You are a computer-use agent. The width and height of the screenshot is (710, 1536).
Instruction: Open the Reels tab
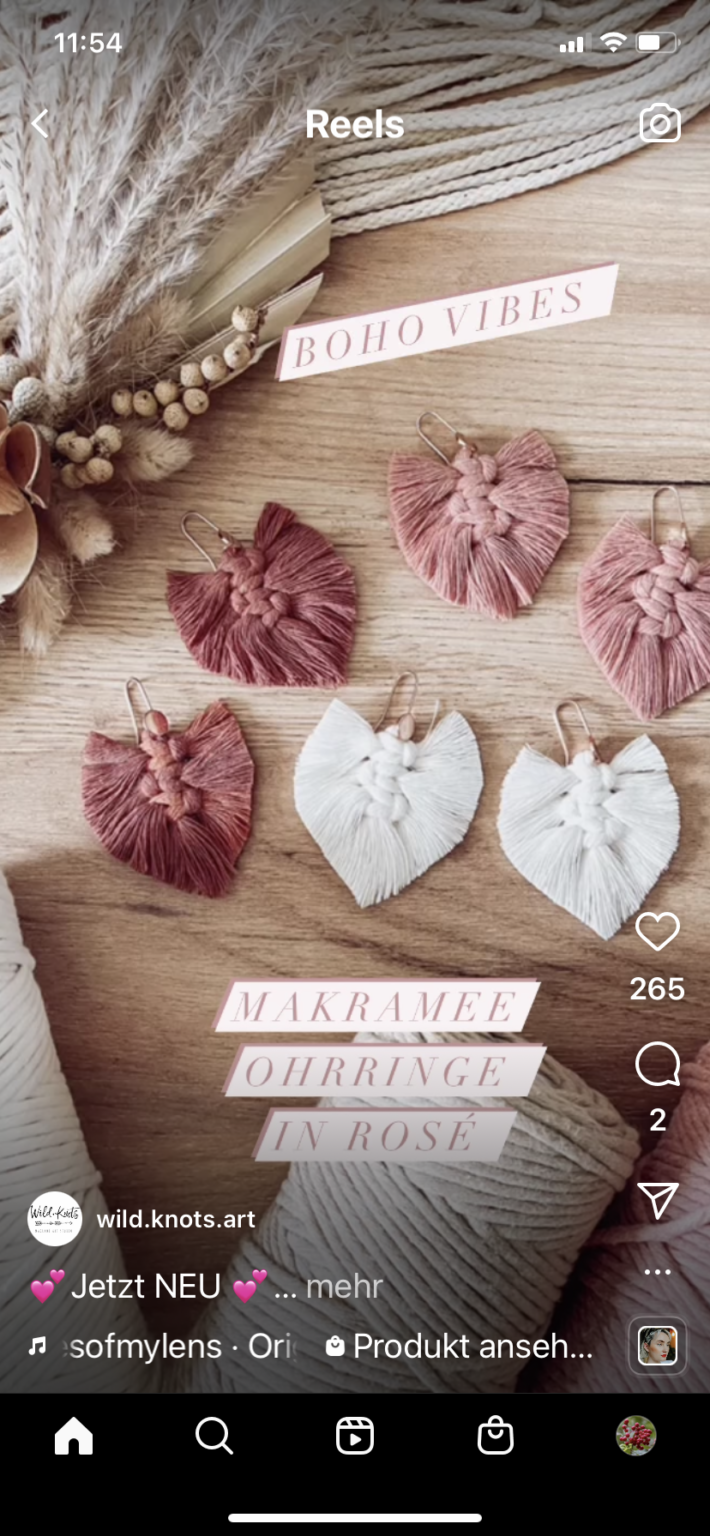pyautogui.click(x=354, y=1436)
